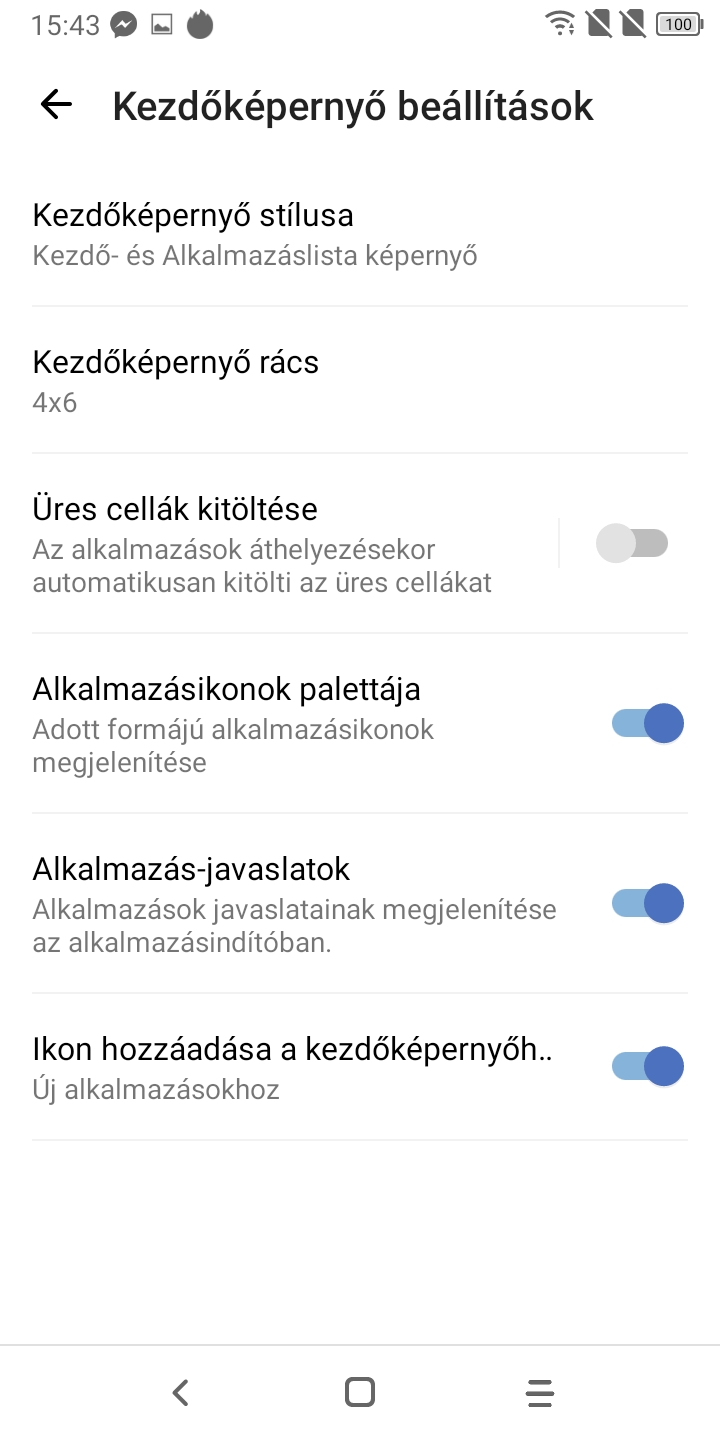
Task: Disable Alkalmazás-javaslatok toggle
Action: (x=648, y=903)
